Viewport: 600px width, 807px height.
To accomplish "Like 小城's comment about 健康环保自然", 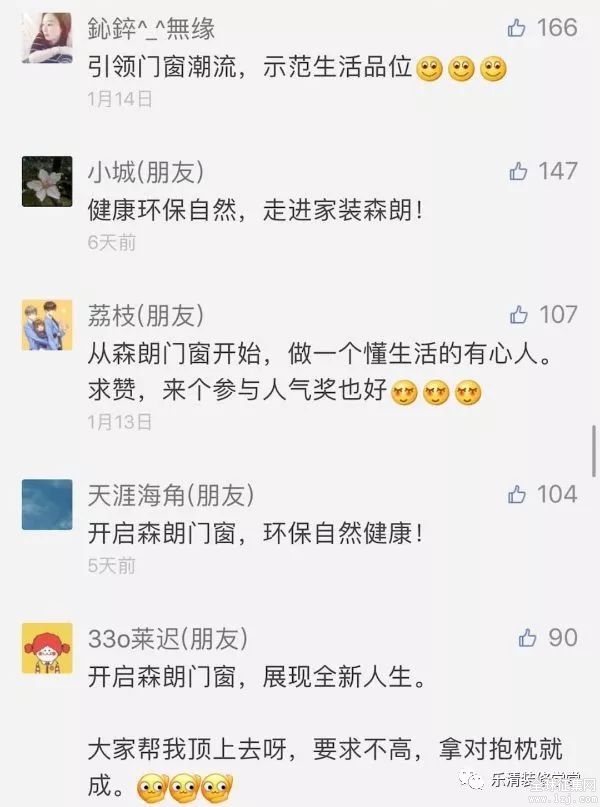I will tap(518, 171).
